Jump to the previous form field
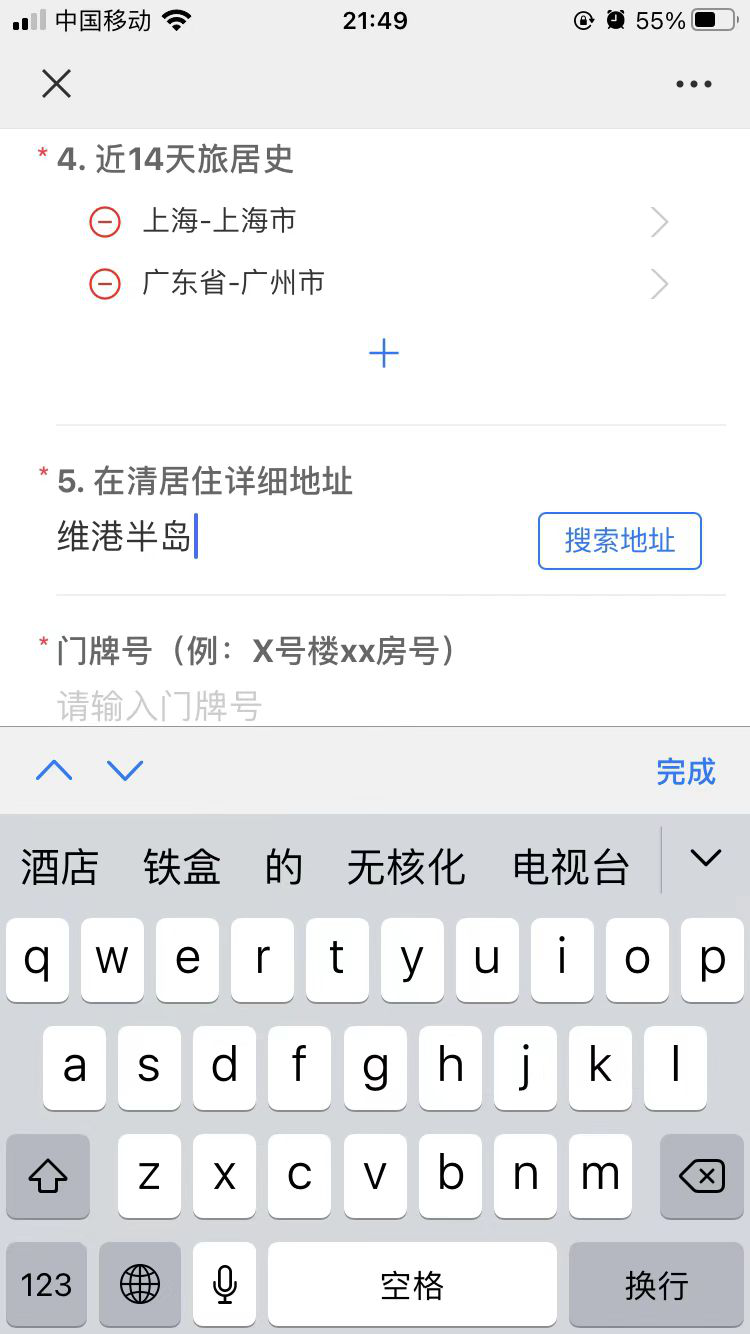Image resolution: width=750 pixels, height=1334 pixels. click(x=54, y=770)
